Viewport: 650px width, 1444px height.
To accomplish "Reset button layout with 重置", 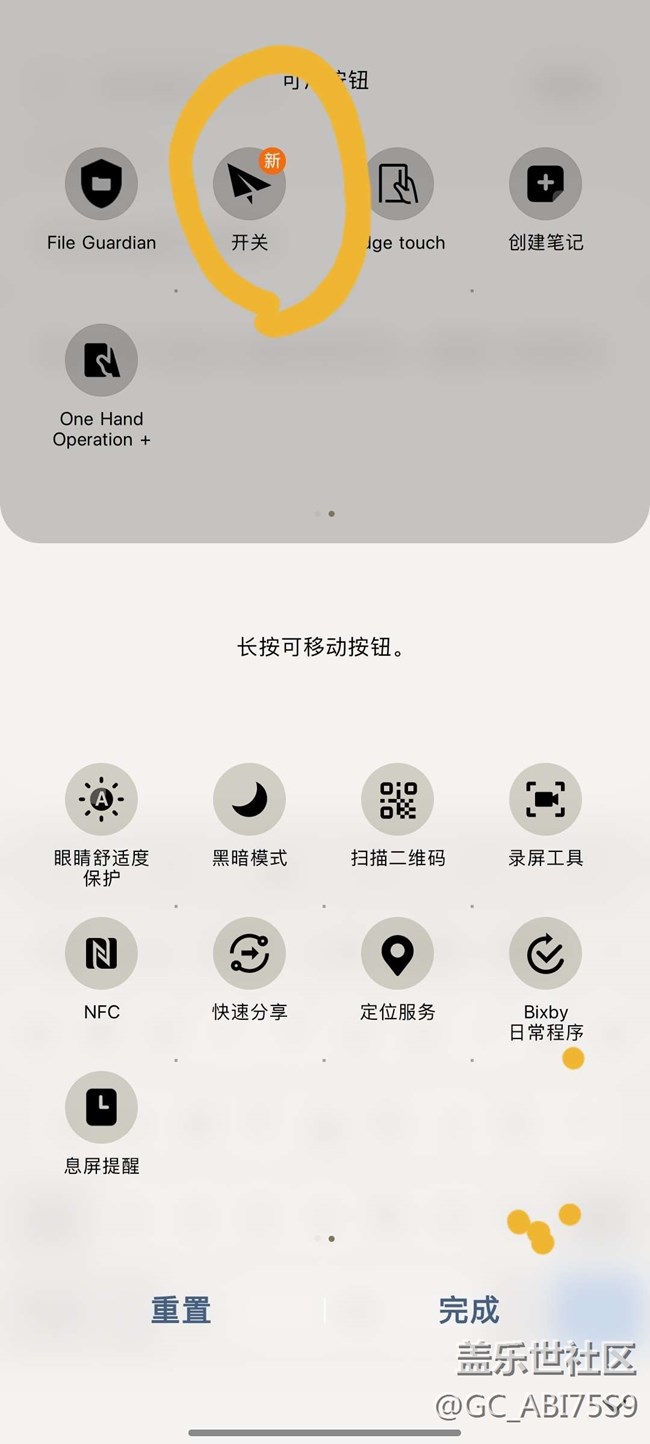I will (181, 1310).
